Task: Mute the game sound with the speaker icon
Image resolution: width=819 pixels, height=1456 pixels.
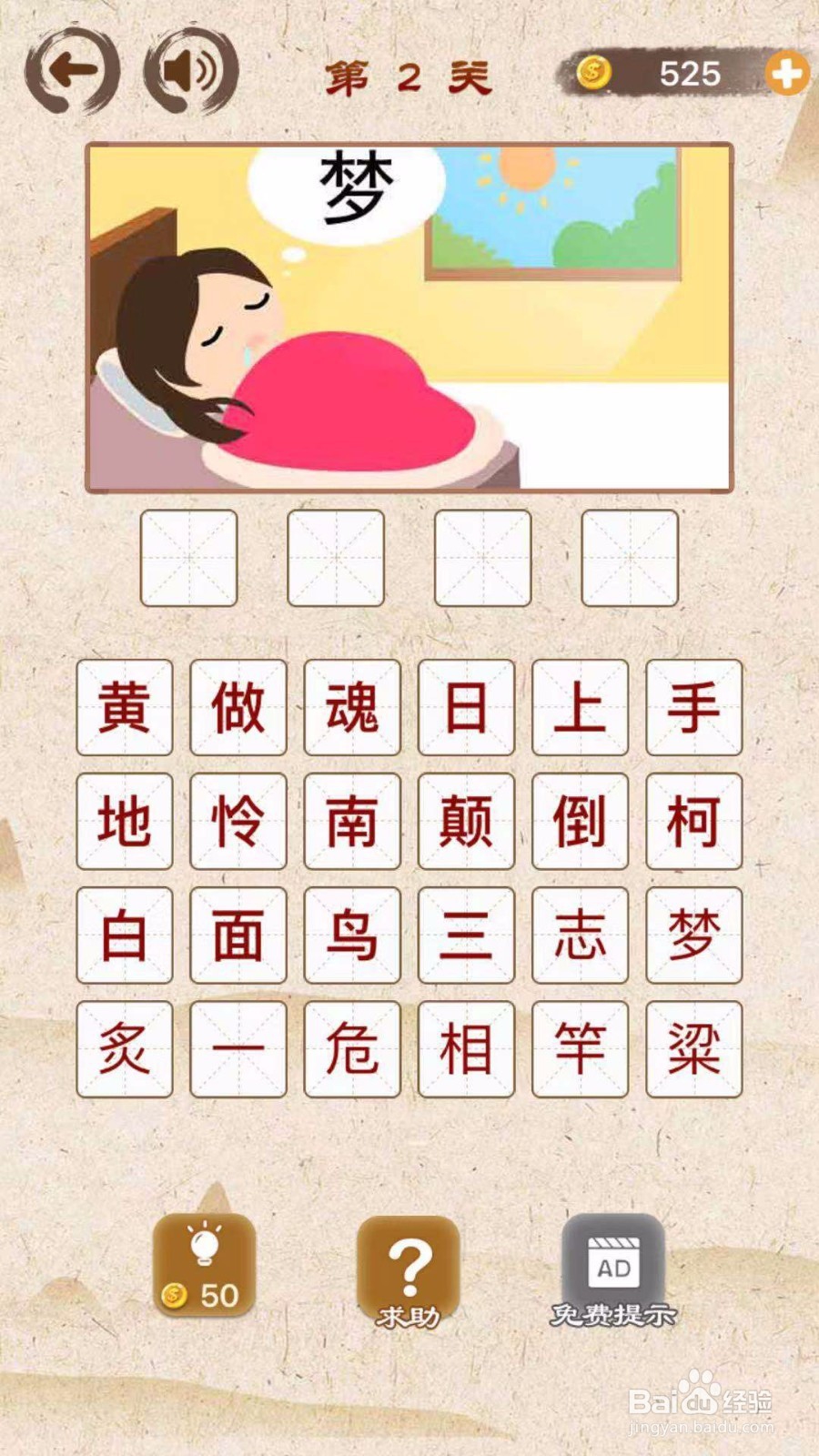Action: point(180,73)
